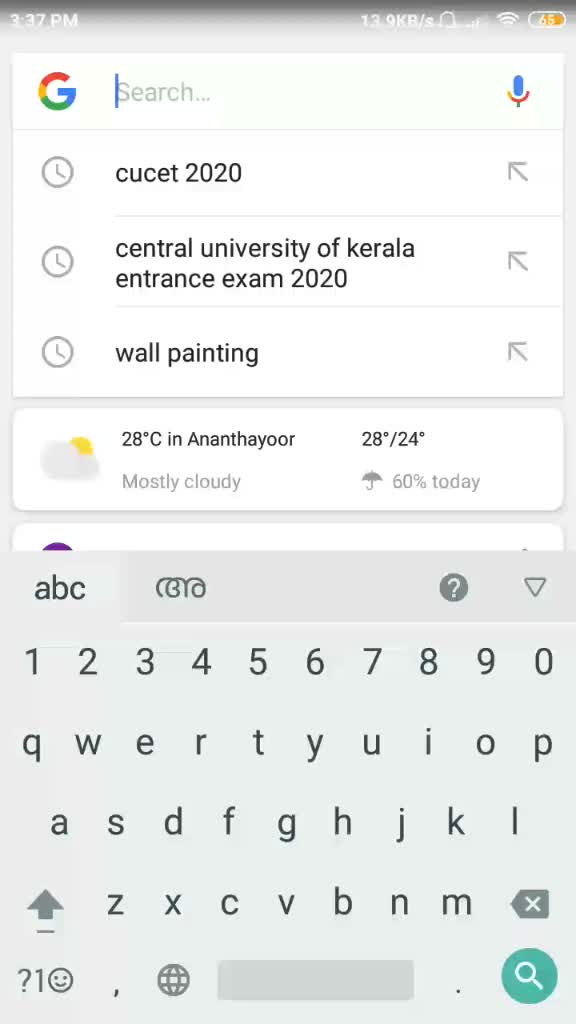This screenshot has height=1024, width=576.
Task: Tap the shift key
Action: tap(45, 906)
